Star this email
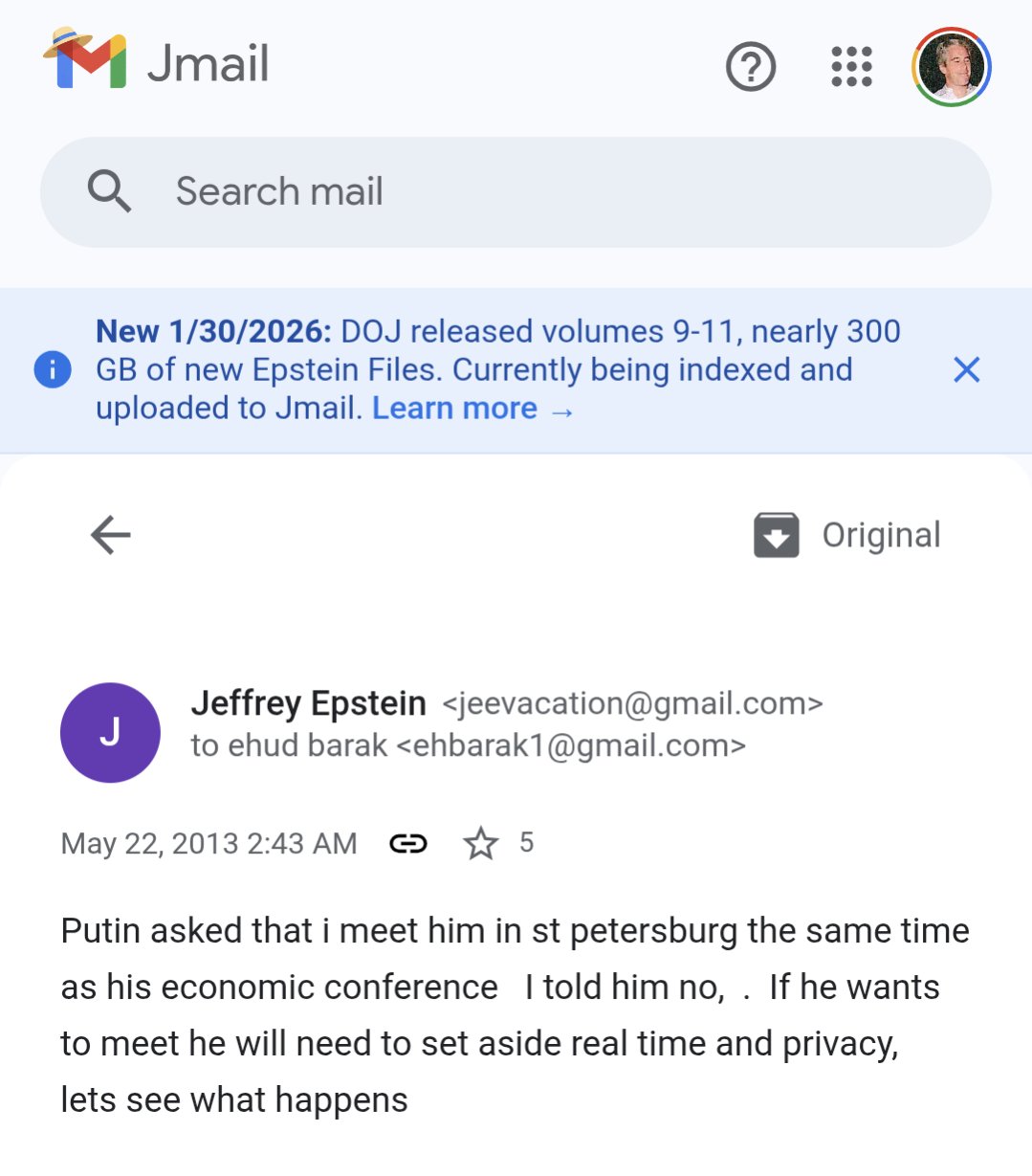The width and height of the screenshot is (1032, 1176). point(480,843)
